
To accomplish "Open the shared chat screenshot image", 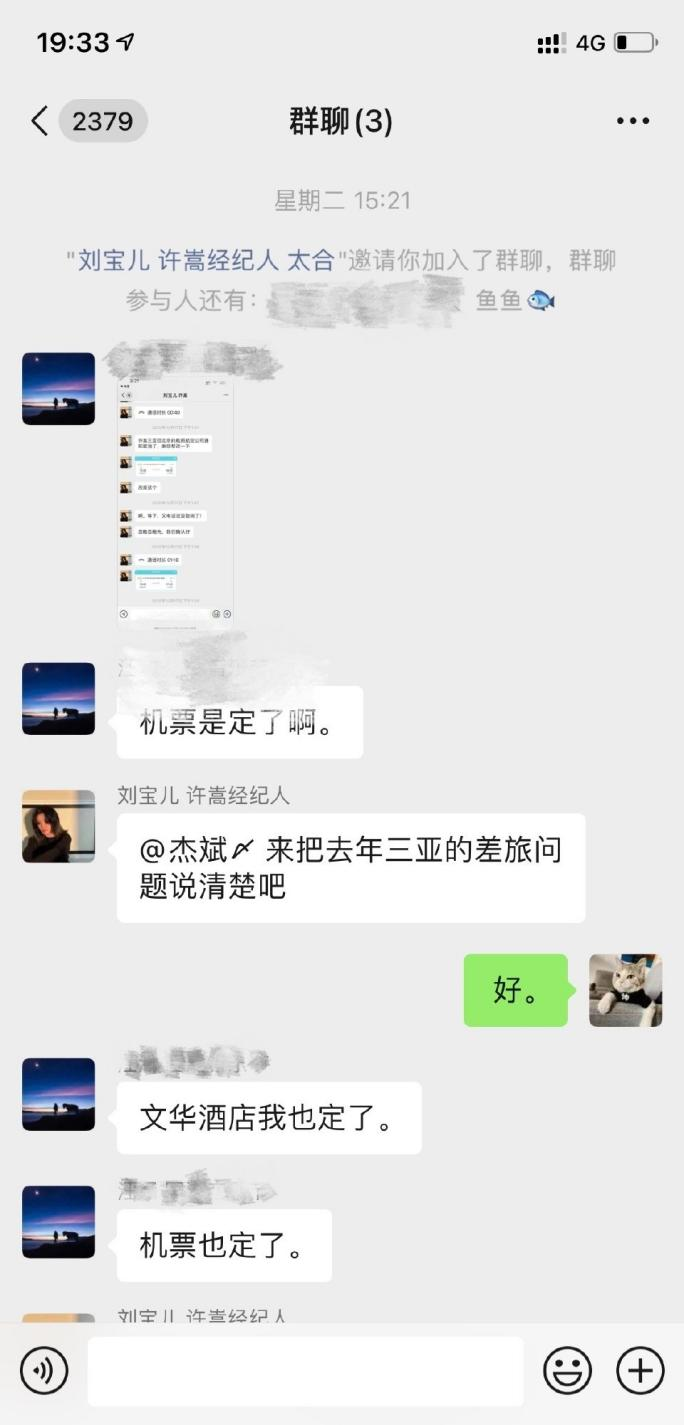I will (175, 500).
